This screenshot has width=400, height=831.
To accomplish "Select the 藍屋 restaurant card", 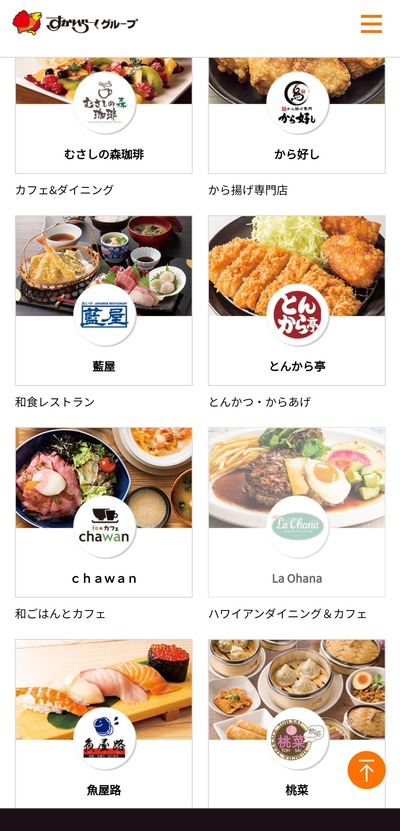I will 104,300.
